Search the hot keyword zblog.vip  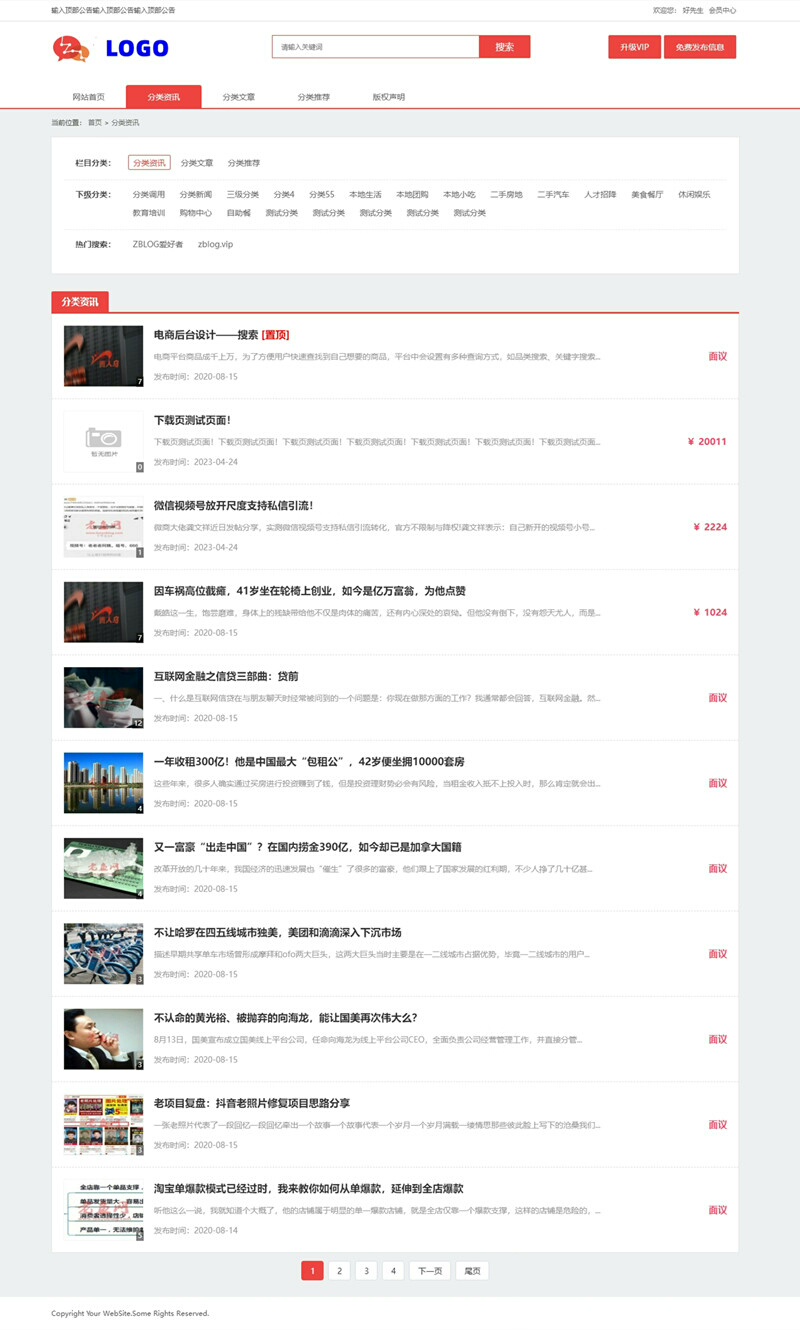tap(215, 244)
